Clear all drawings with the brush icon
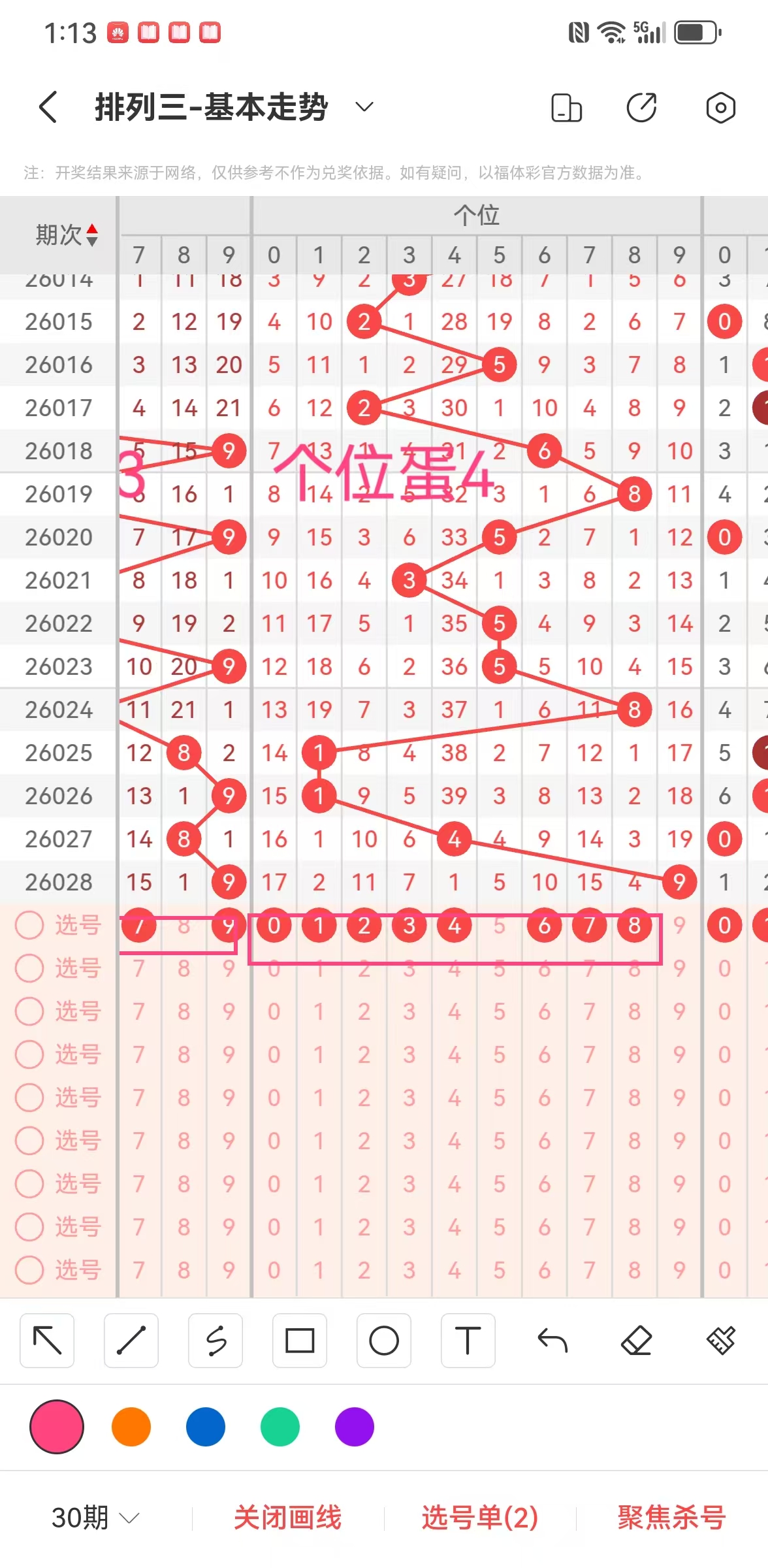The height and width of the screenshot is (1568, 768). coord(721,1341)
